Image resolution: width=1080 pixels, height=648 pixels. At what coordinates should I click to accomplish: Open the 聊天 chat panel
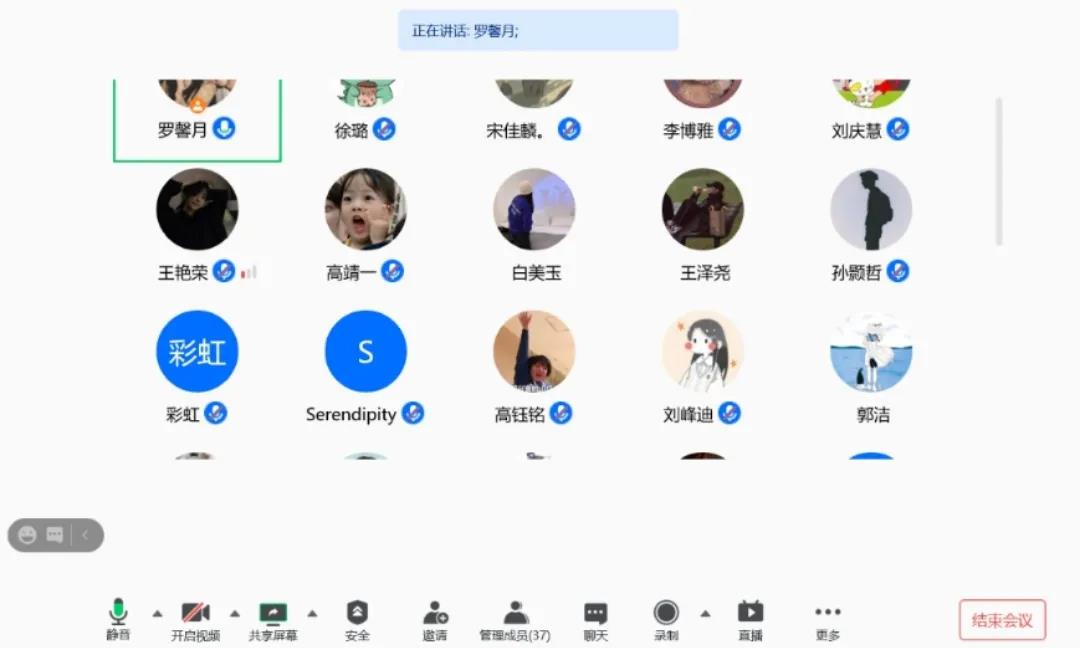(x=596, y=618)
